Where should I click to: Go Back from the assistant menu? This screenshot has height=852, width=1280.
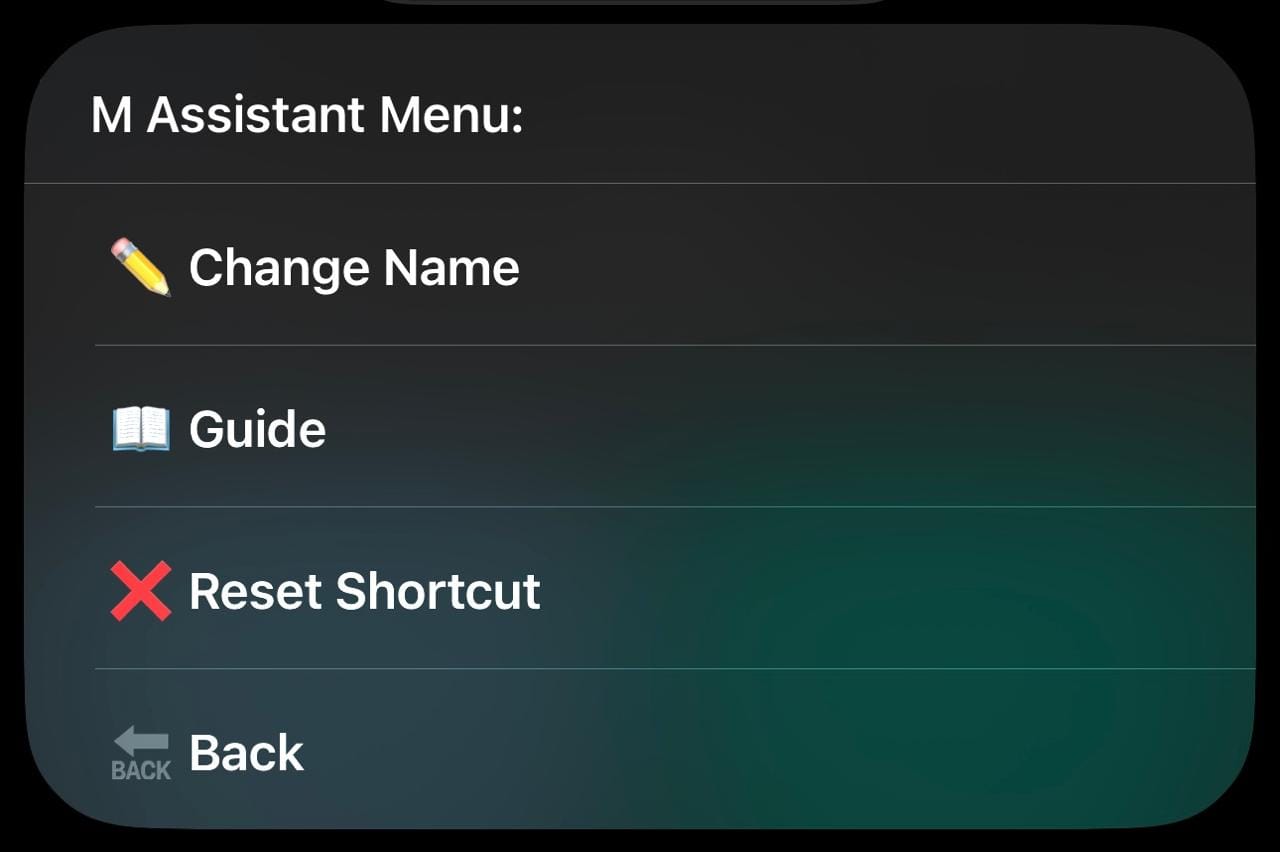(x=246, y=753)
